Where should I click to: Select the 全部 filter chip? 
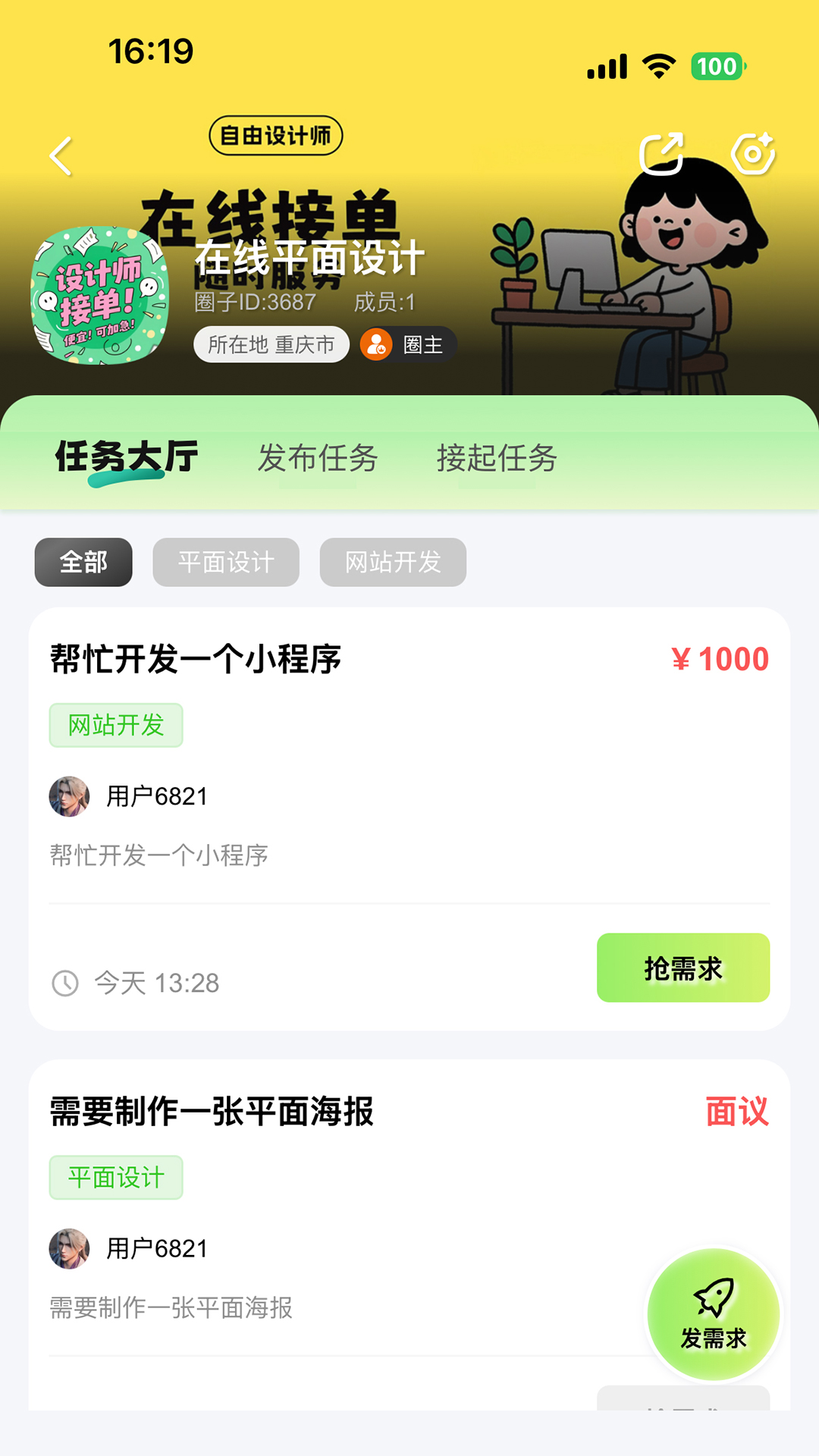coord(83,562)
